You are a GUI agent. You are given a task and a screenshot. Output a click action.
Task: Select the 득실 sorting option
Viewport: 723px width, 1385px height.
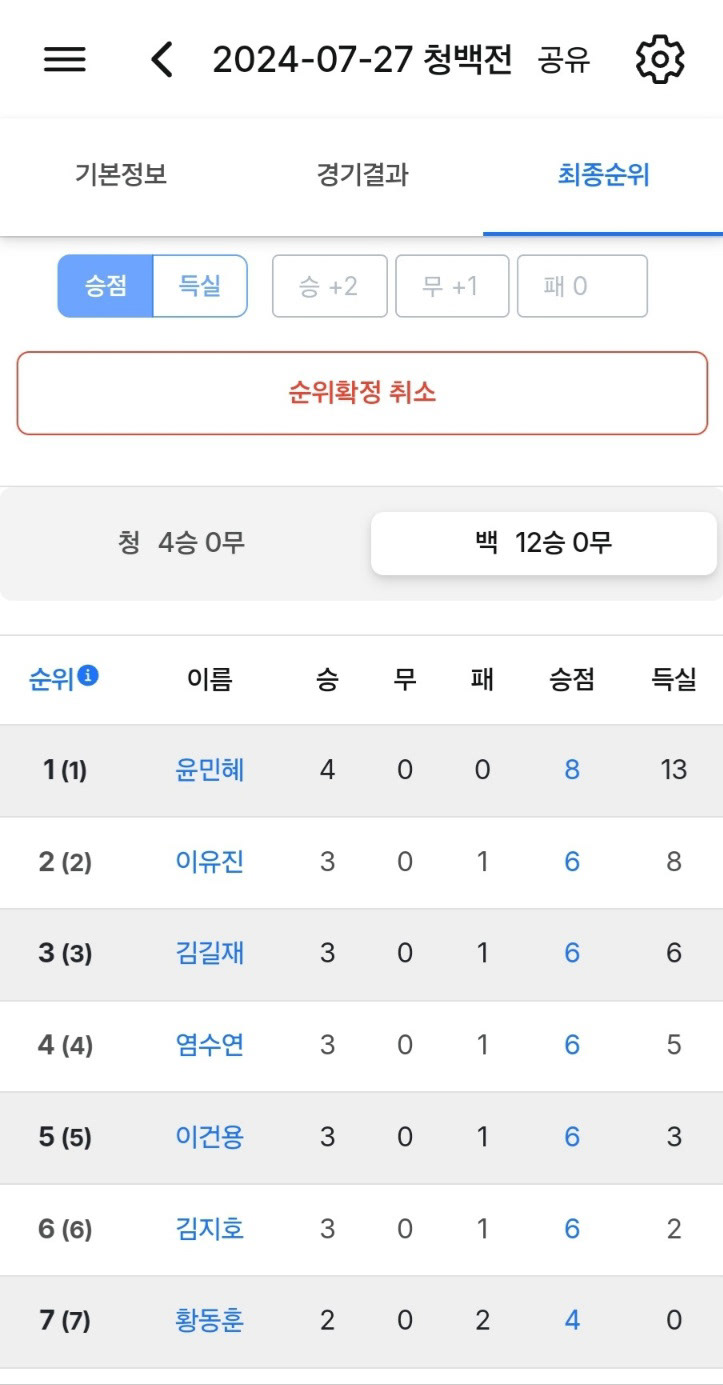pos(199,286)
